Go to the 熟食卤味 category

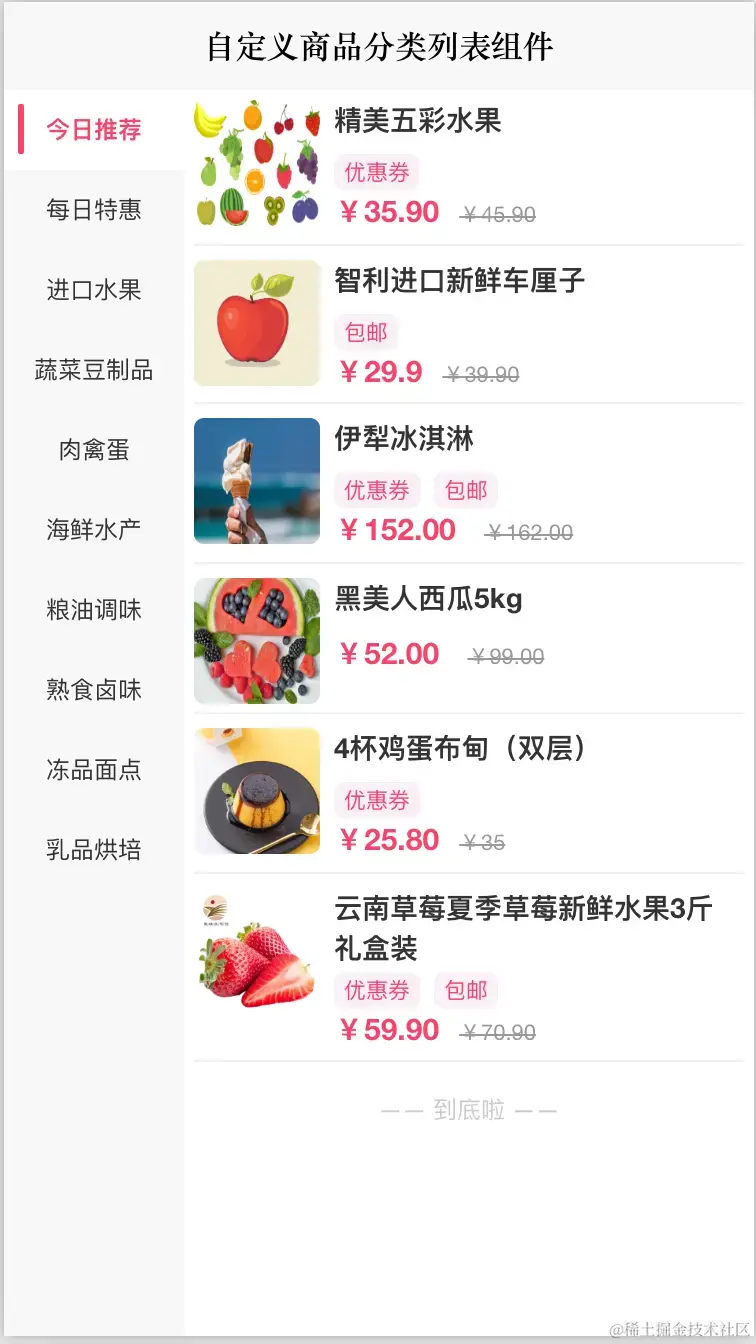coord(94,690)
